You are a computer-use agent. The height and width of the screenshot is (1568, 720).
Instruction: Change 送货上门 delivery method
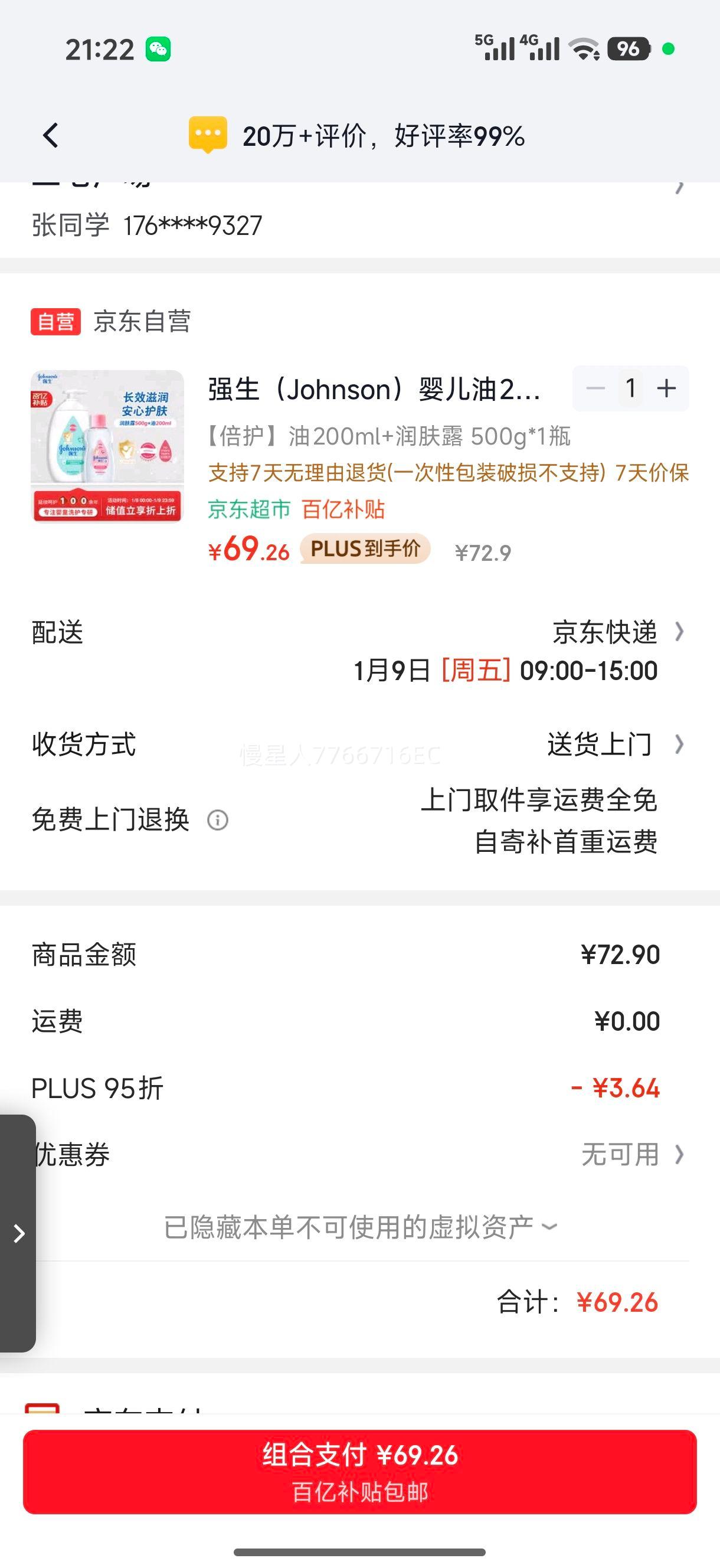pyautogui.click(x=600, y=744)
